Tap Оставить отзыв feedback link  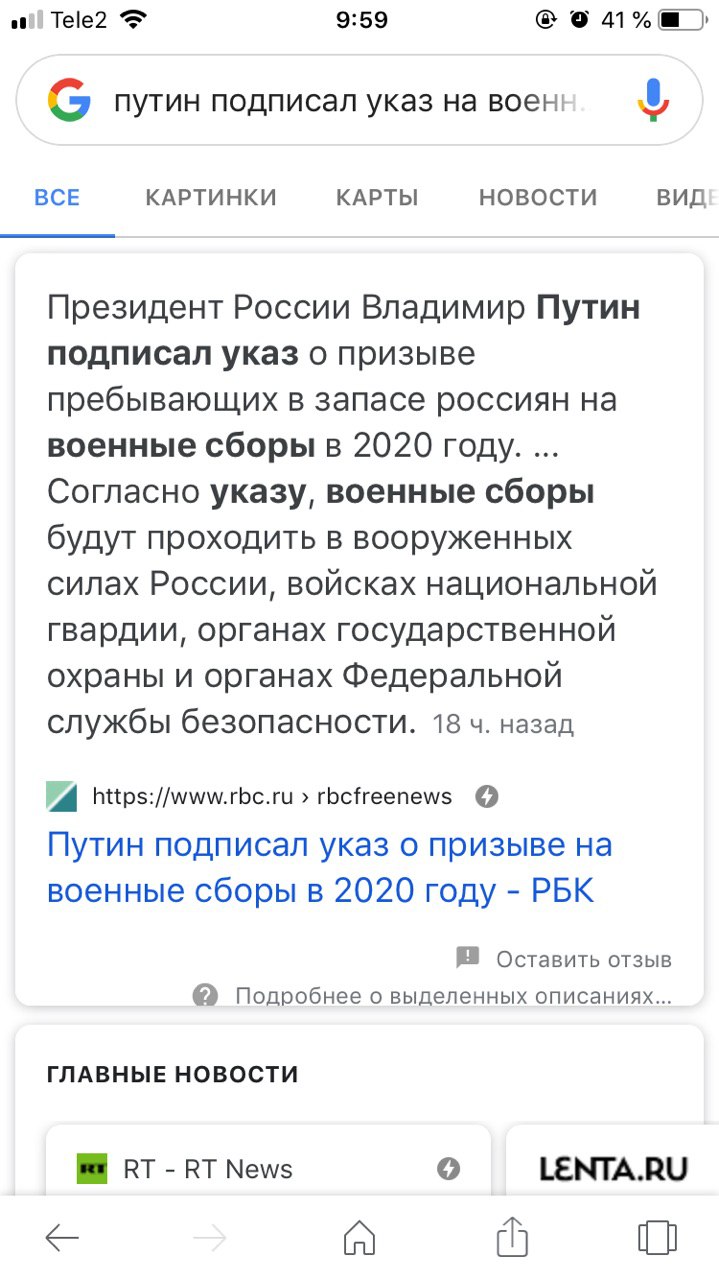point(583,959)
